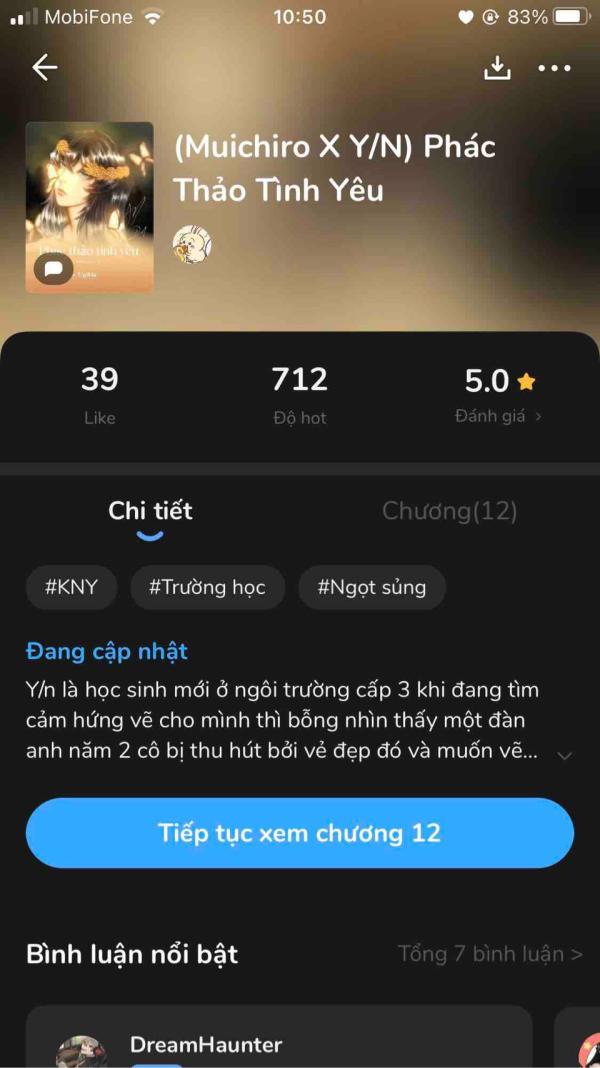Open the three-dot overflow menu

553,68
